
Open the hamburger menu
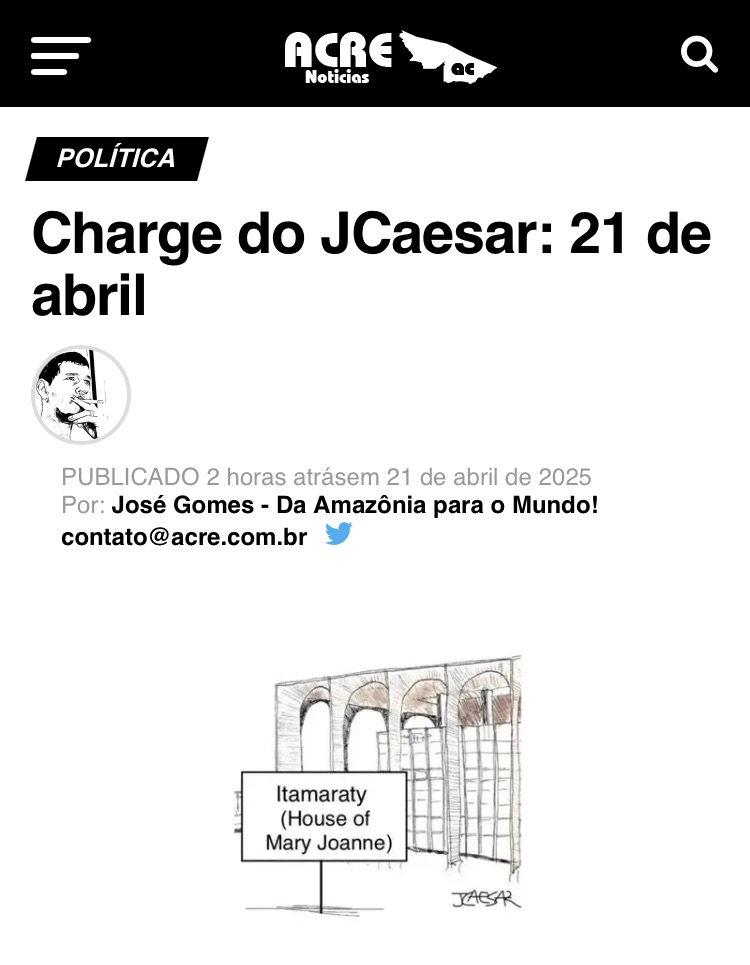pos(61,55)
